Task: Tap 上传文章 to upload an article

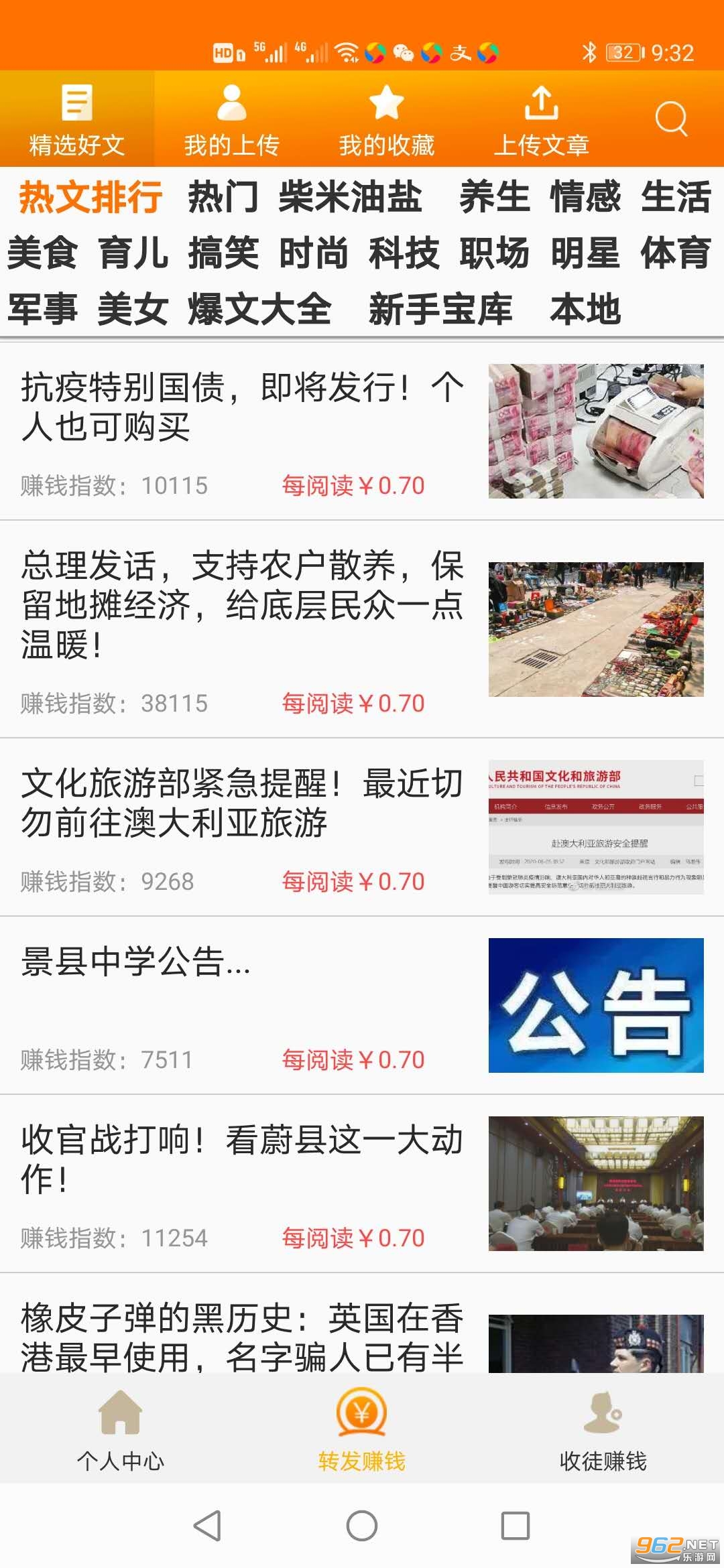Action: coord(541,121)
